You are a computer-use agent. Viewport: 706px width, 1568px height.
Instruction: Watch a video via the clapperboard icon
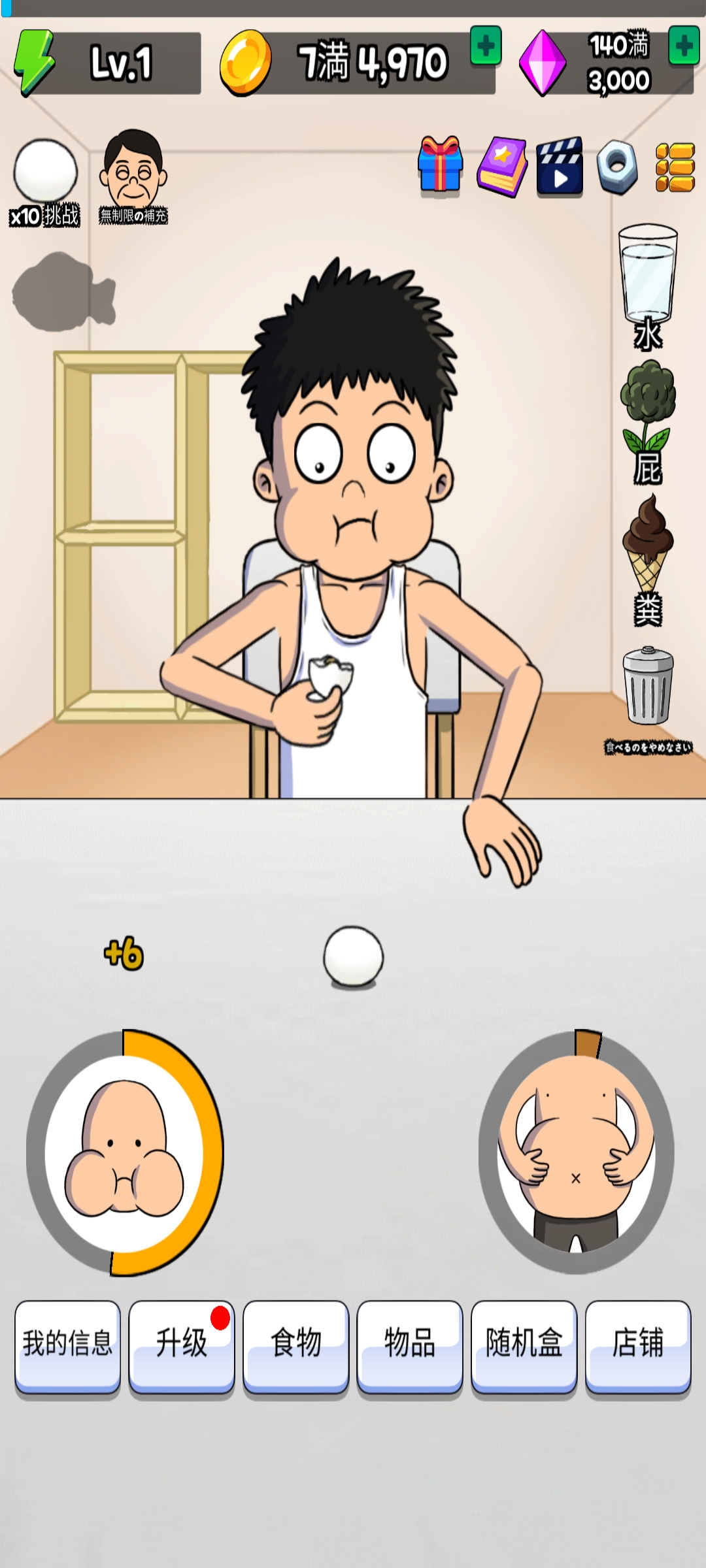(560, 167)
